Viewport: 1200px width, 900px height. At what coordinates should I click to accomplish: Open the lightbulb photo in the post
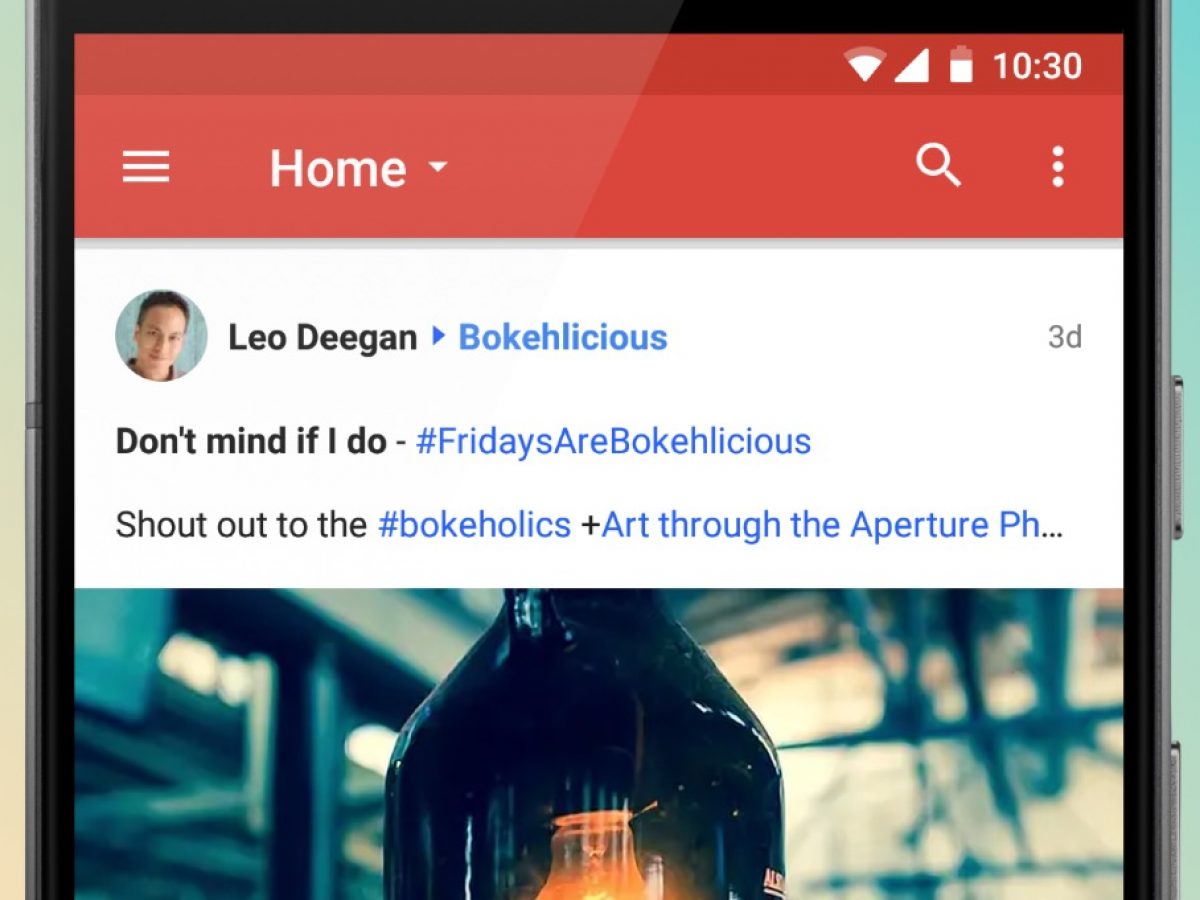pyautogui.click(x=598, y=745)
